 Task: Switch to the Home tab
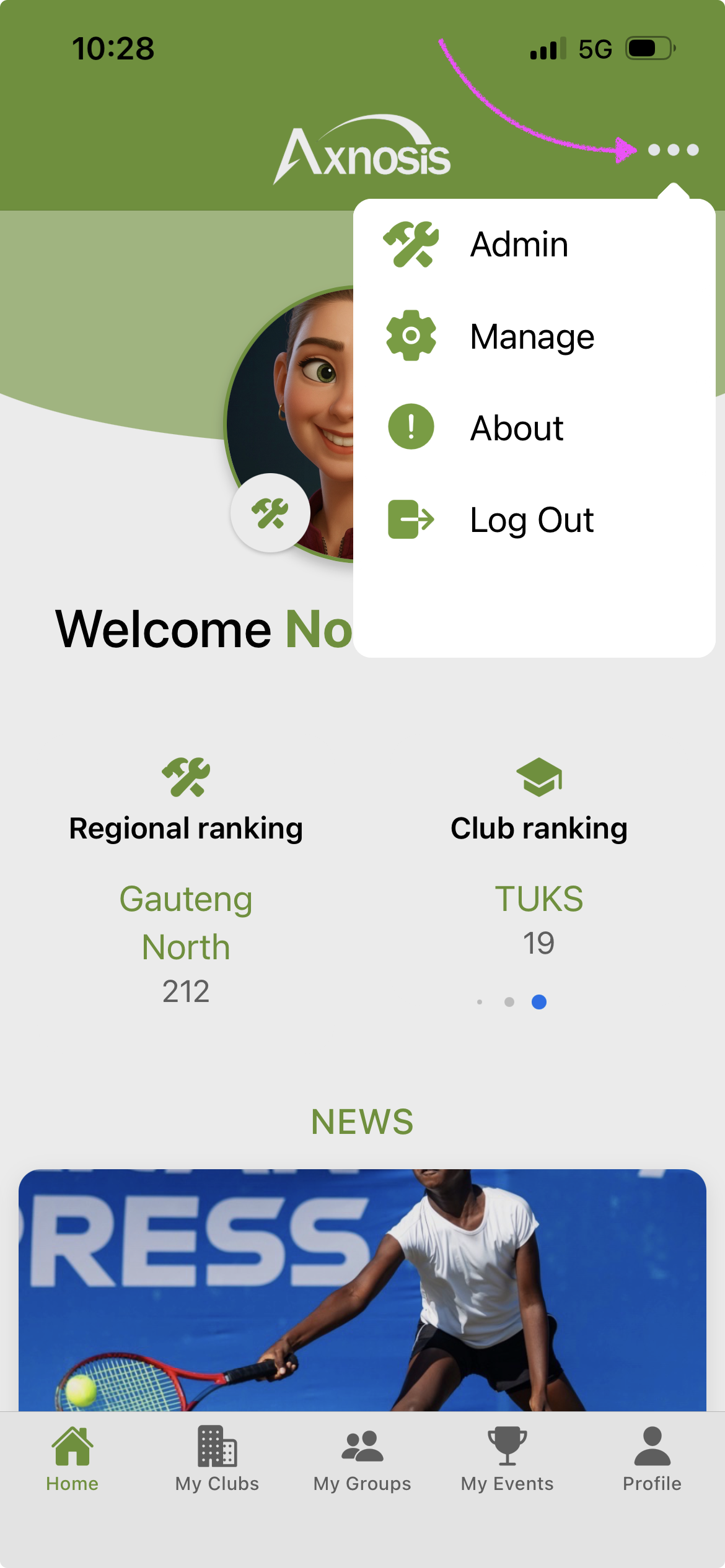click(72, 1458)
